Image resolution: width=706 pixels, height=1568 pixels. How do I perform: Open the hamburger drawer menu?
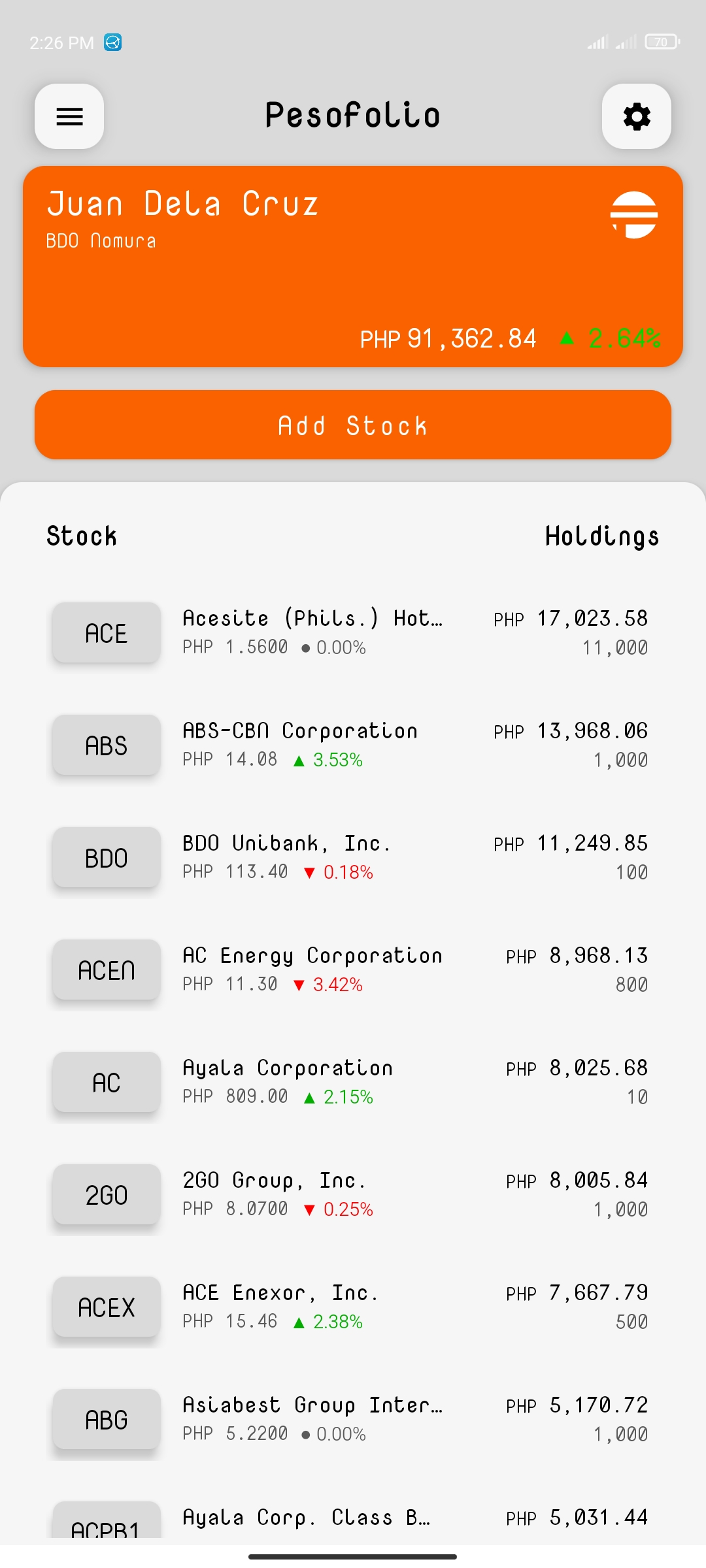point(69,116)
